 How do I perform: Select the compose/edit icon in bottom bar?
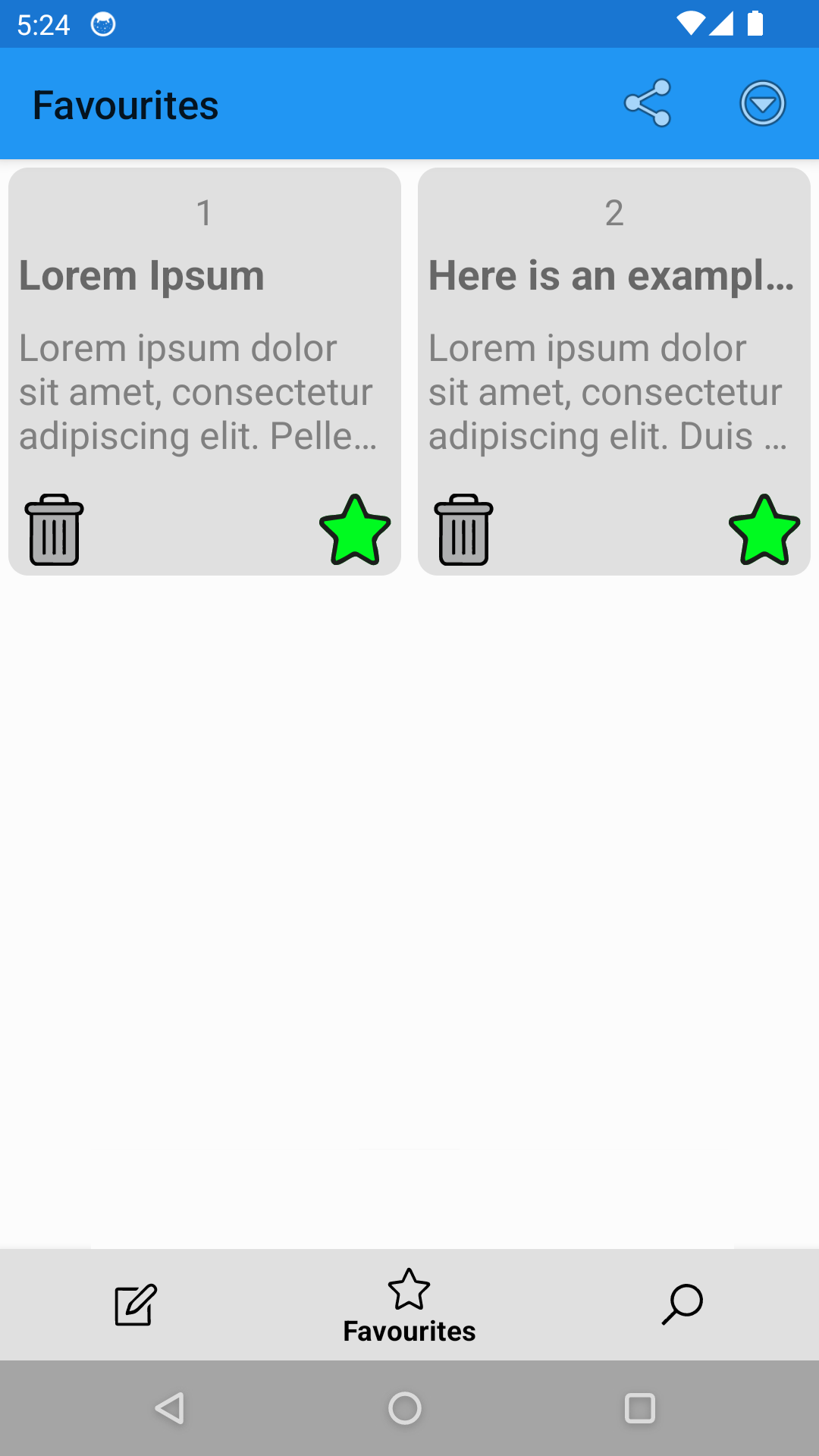133,1303
